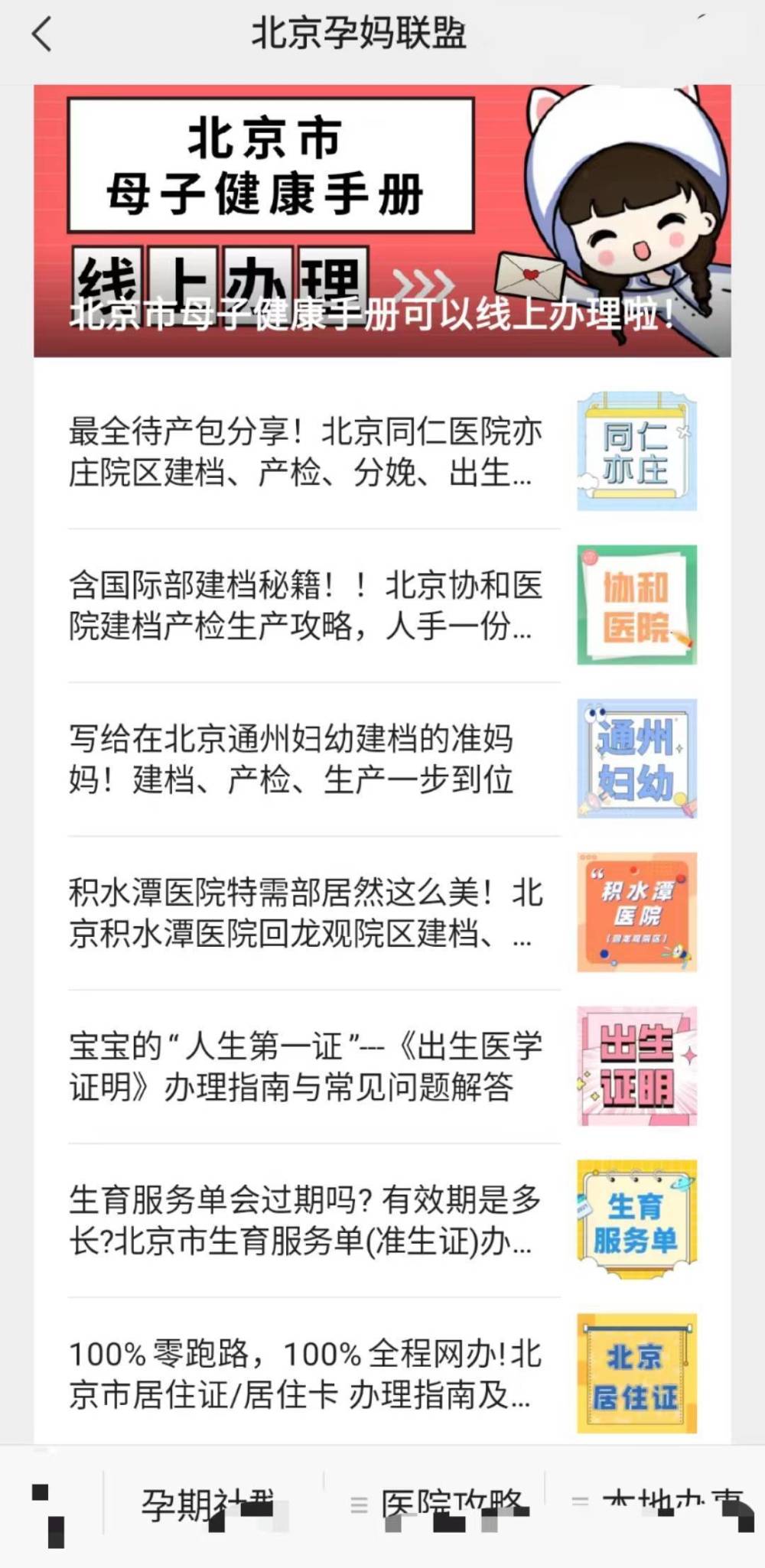Open the 孕期社群 bottom menu
The height and width of the screenshot is (1568, 765).
pos(208,1505)
